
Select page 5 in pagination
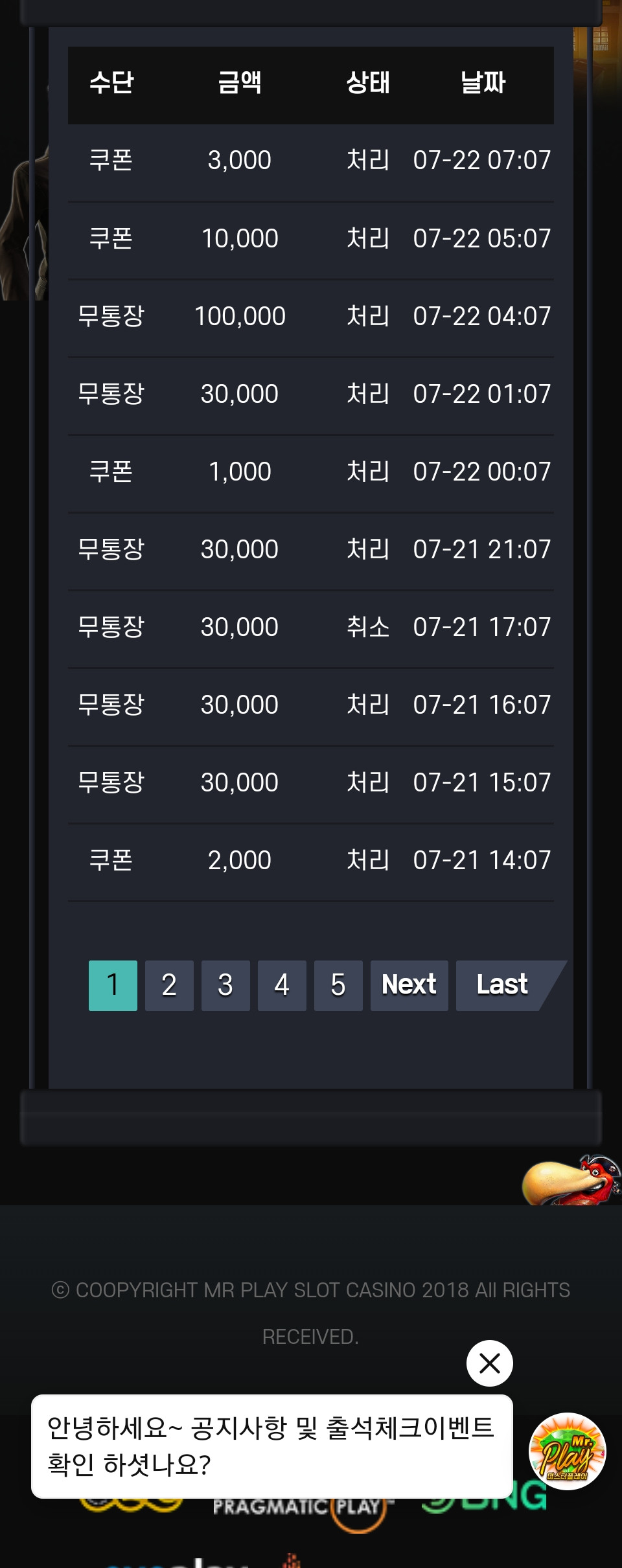(x=338, y=985)
